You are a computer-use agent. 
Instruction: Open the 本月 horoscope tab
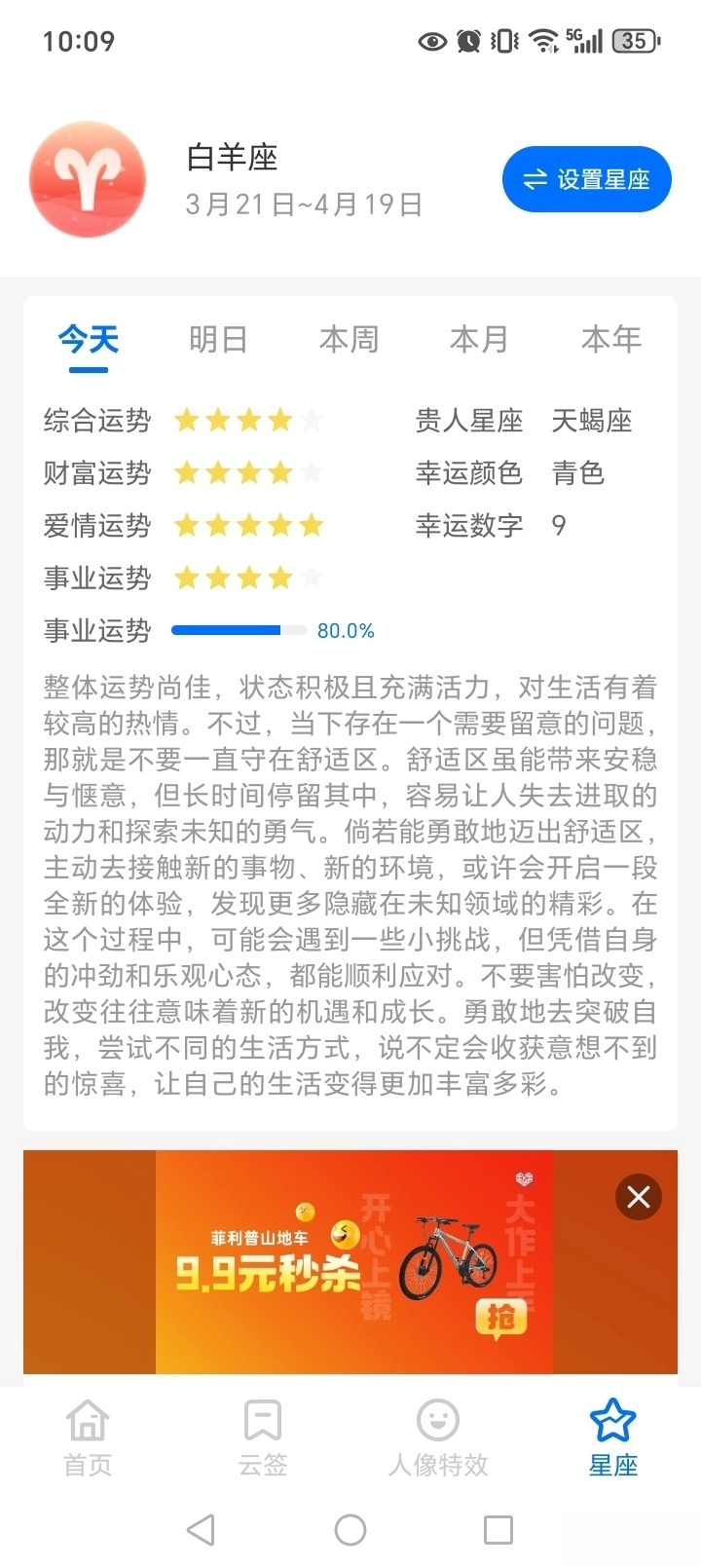pyautogui.click(x=479, y=340)
